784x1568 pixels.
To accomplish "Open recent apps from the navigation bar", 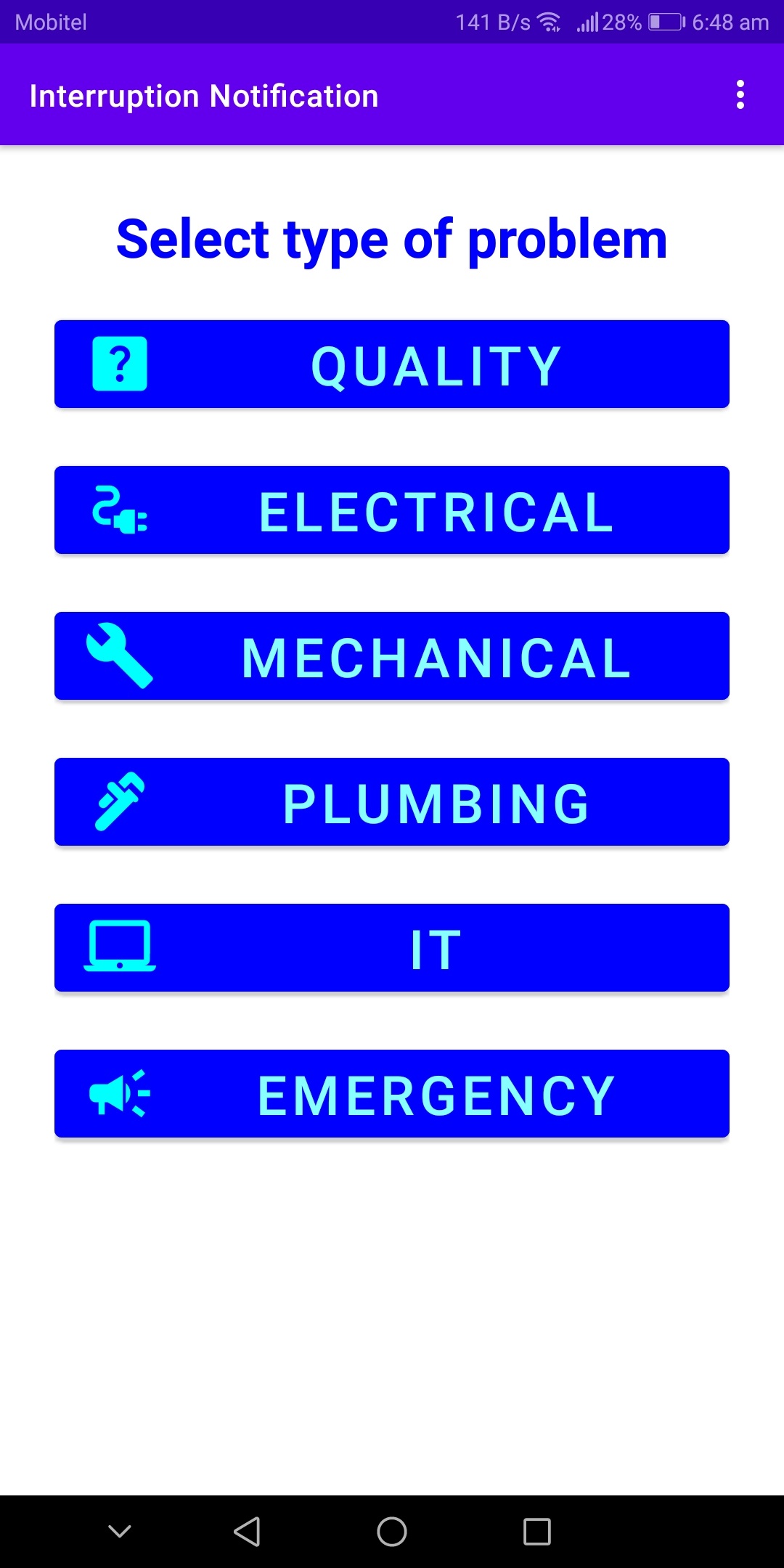I will pyautogui.click(x=537, y=1532).
